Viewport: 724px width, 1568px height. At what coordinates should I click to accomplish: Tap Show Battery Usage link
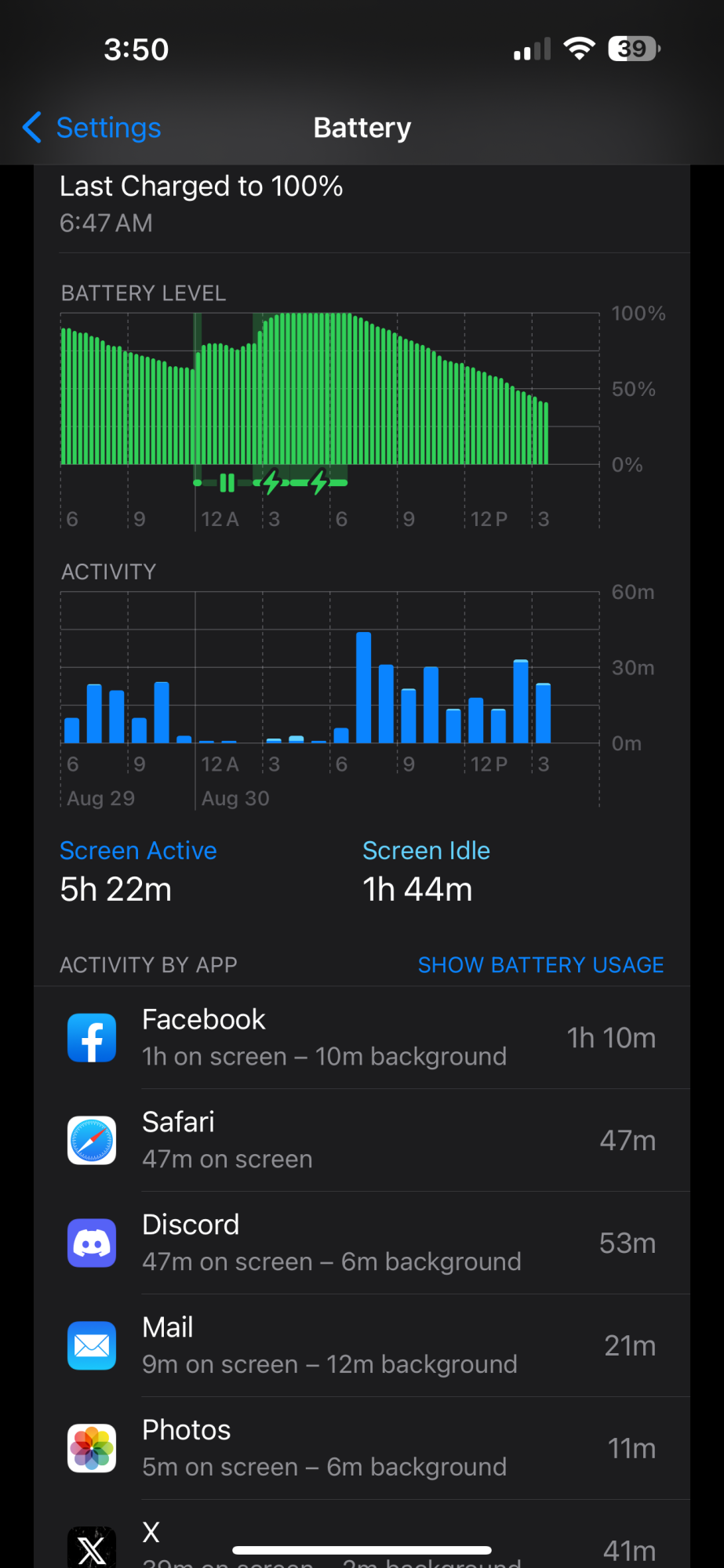pos(540,964)
